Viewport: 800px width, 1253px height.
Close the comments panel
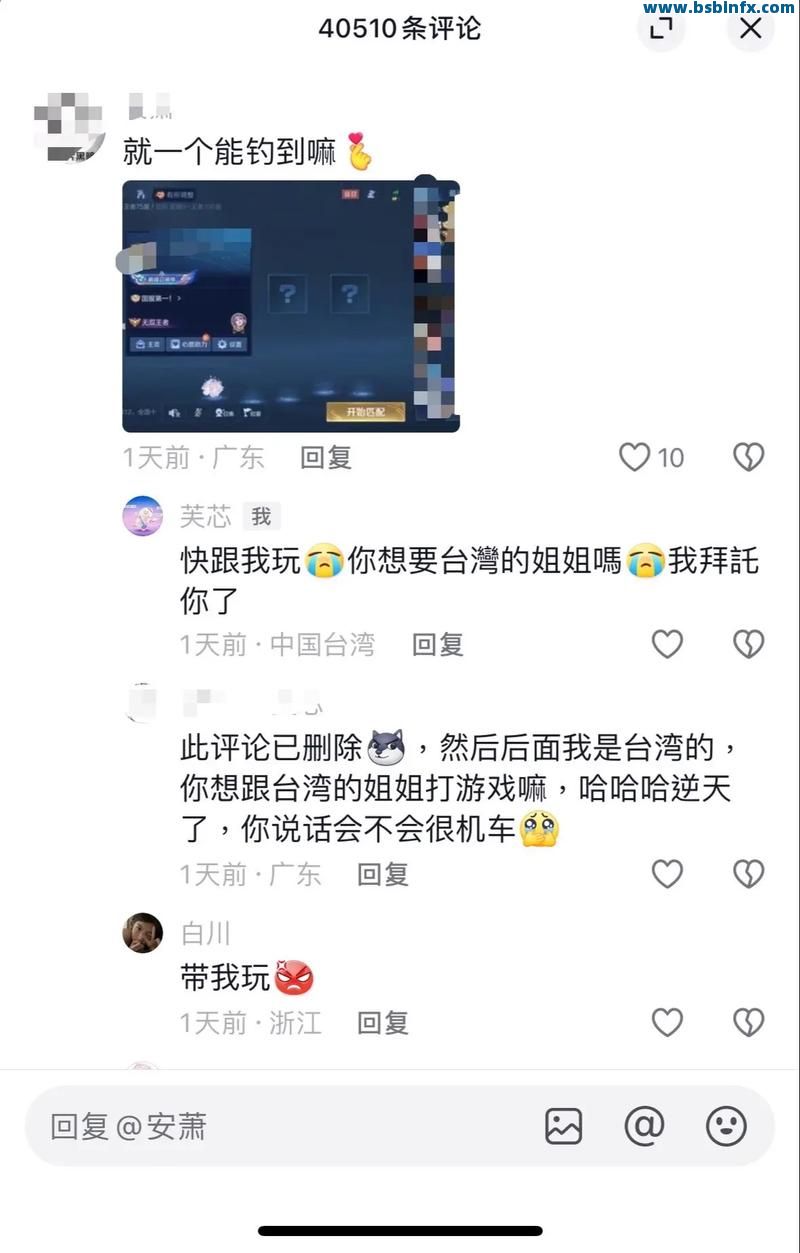tap(750, 28)
